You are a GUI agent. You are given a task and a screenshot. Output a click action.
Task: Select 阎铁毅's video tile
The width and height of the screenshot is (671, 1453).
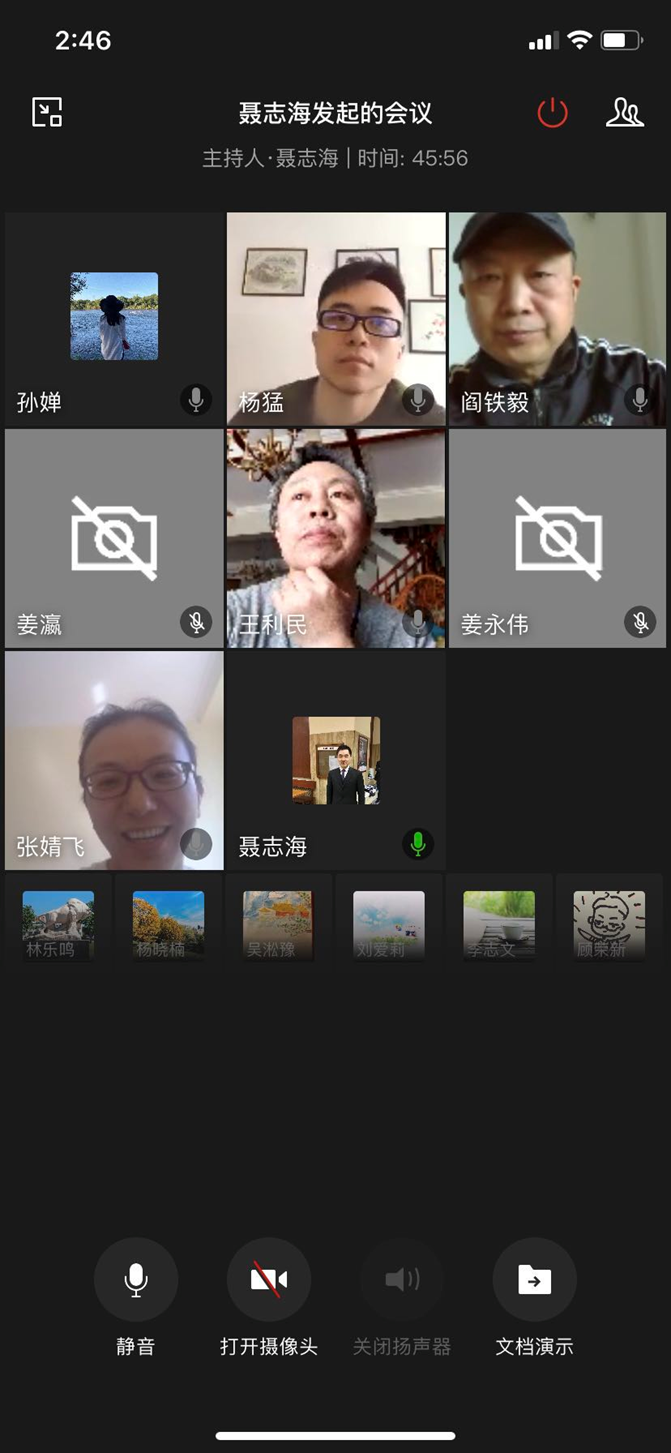click(557, 319)
